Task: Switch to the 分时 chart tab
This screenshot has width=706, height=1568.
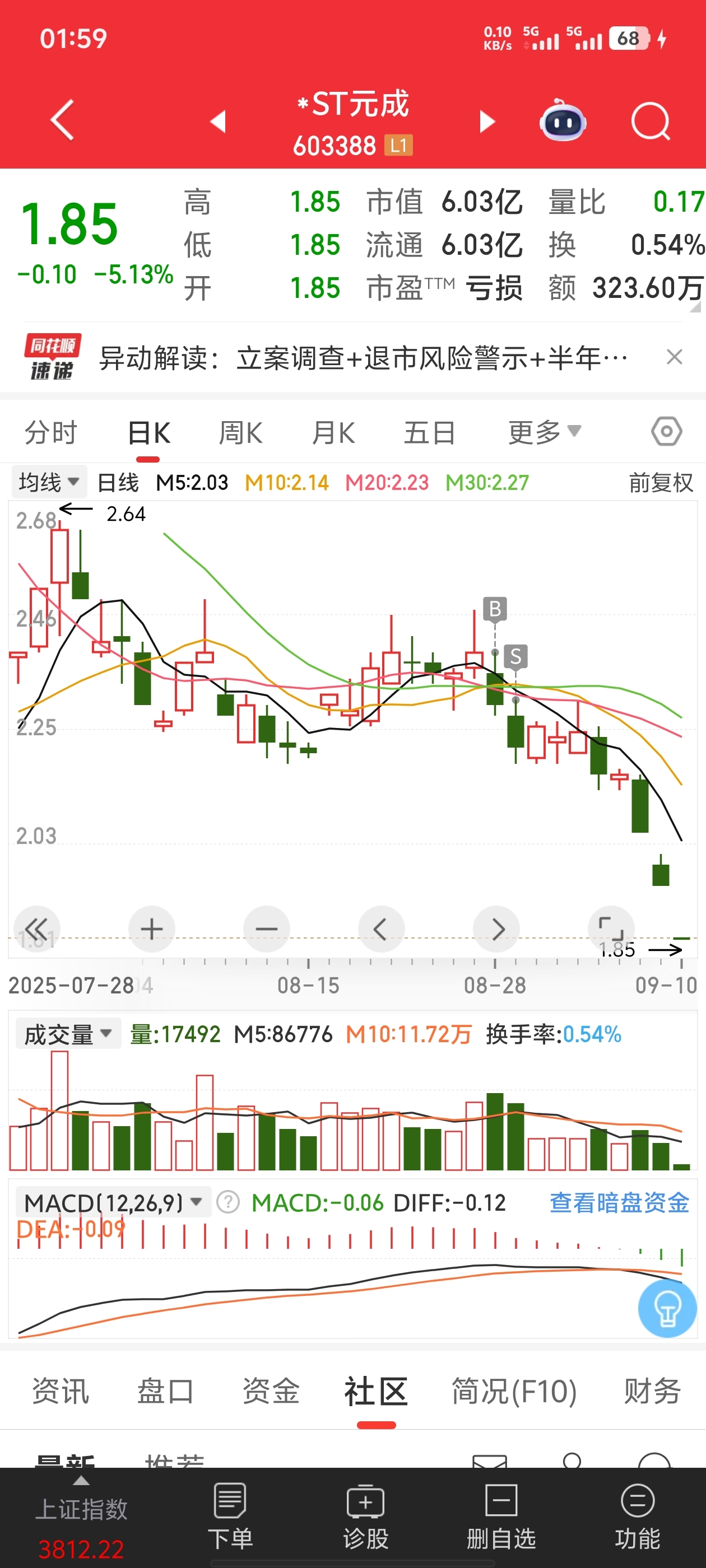Action: [x=50, y=433]
